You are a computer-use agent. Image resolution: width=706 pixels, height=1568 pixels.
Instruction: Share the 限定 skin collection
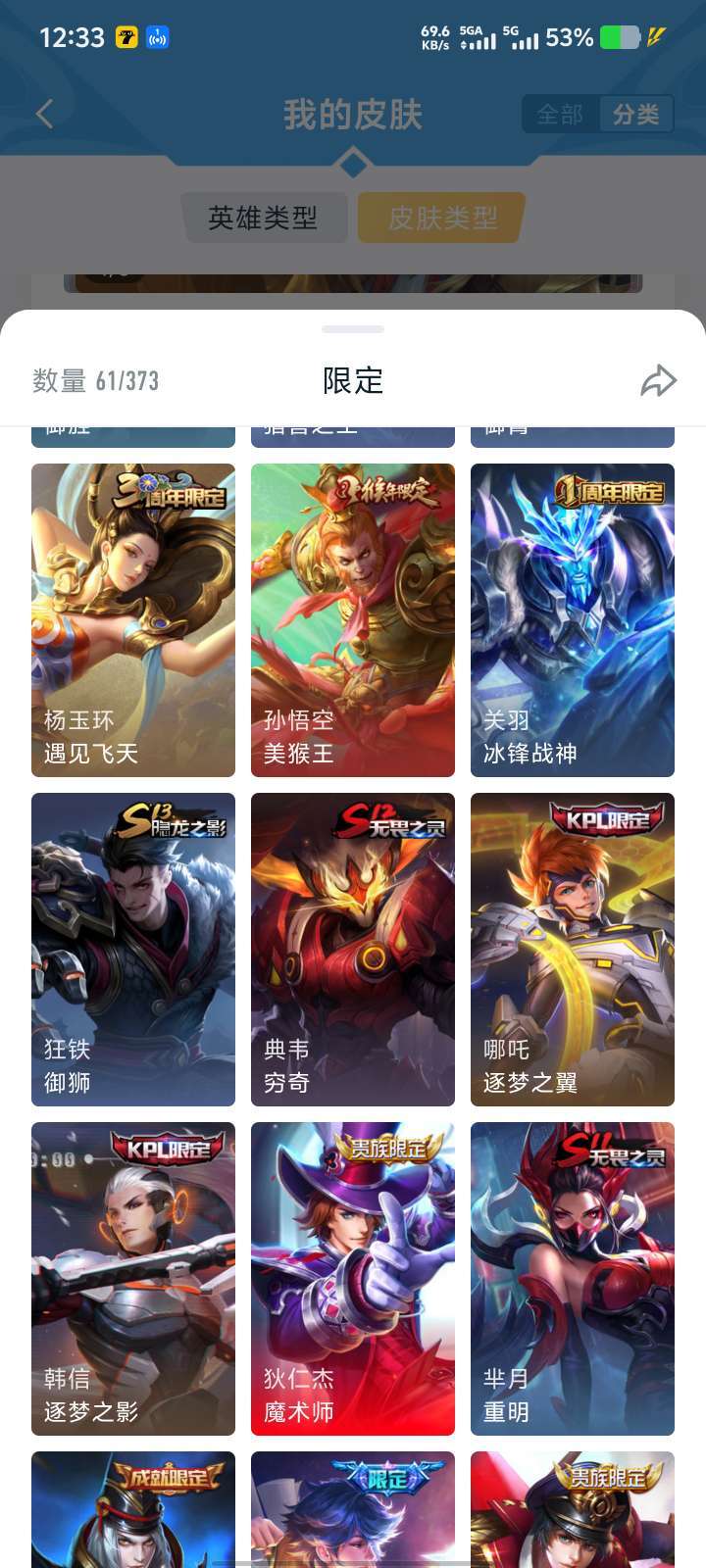[x=658, y=380]
